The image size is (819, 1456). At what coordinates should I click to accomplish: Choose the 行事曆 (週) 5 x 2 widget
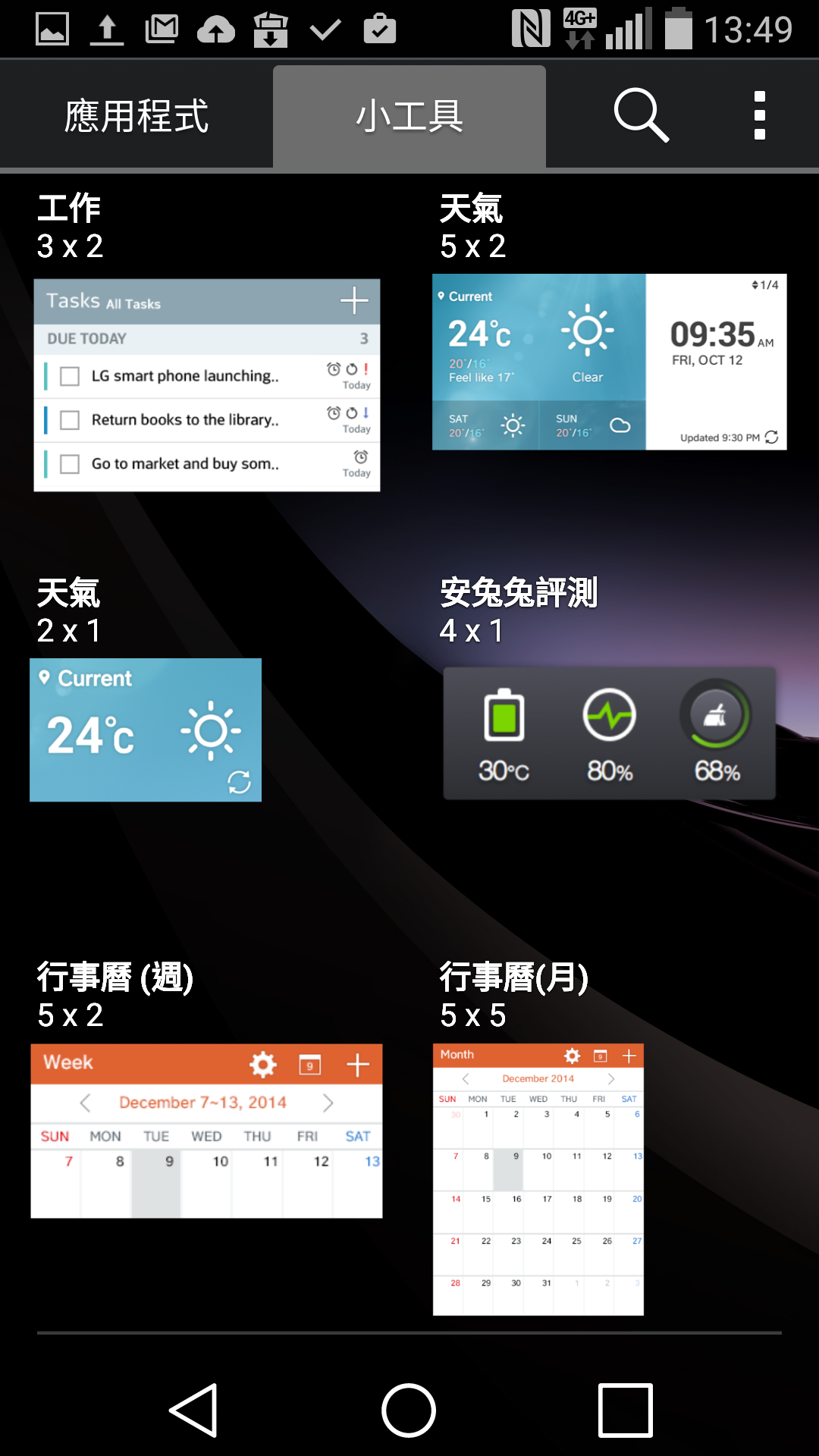point(206,1131)
